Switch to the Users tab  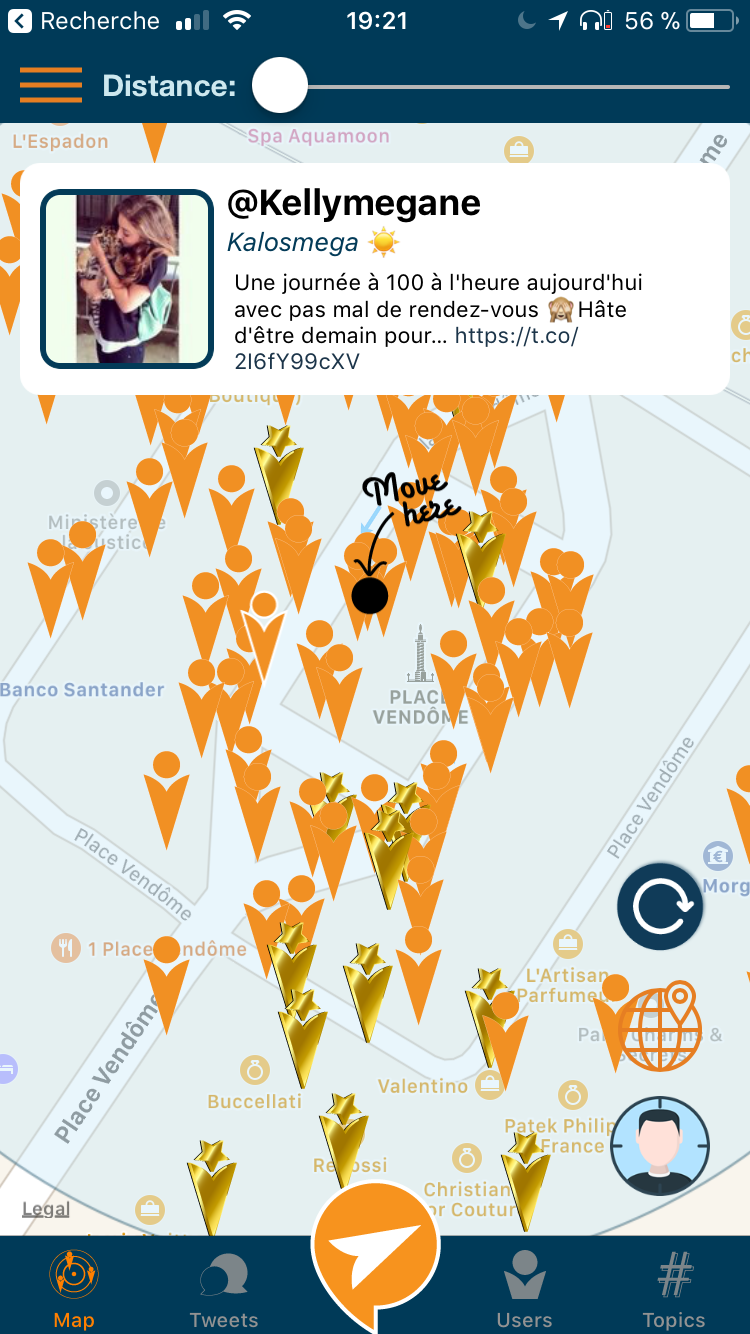524,1288
